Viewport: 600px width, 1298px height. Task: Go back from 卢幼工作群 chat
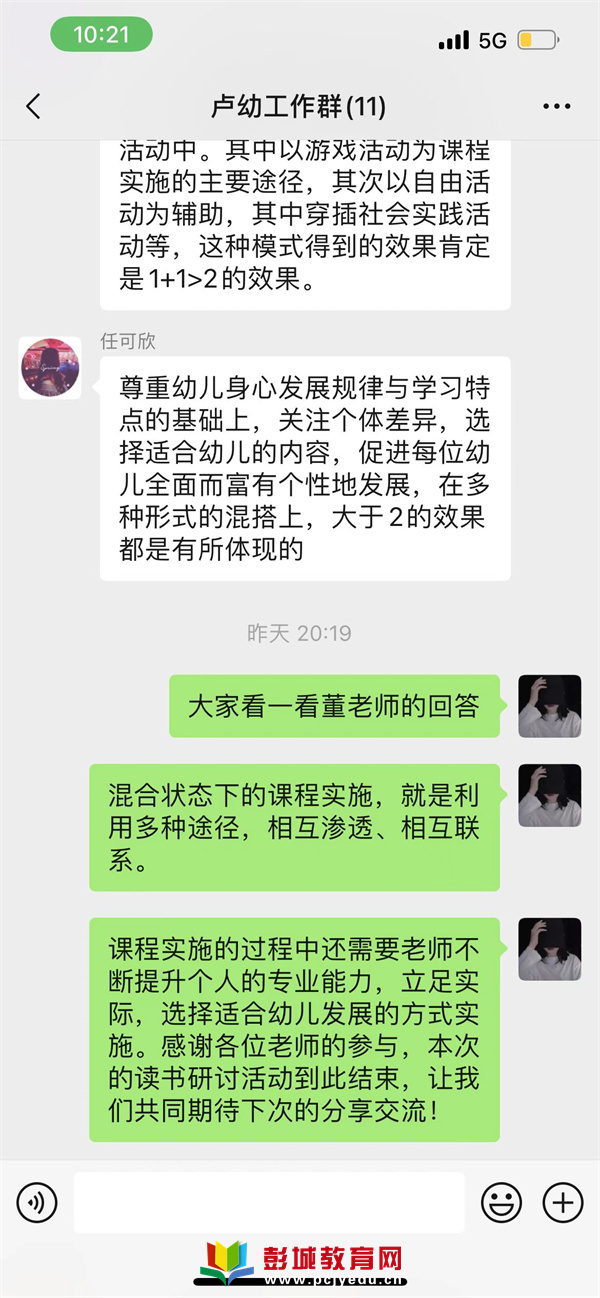pos(34,107)
